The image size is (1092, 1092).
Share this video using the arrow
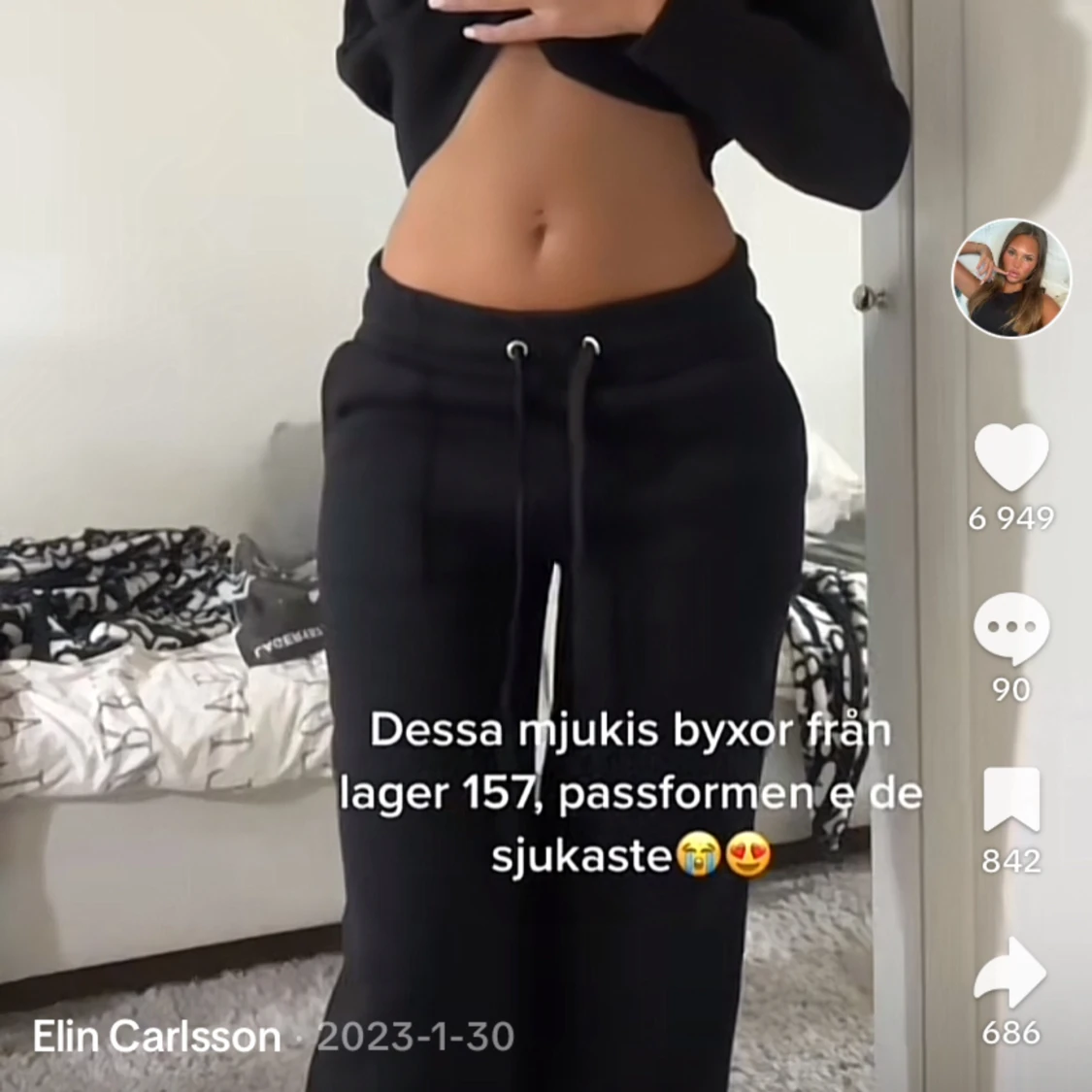point(1010,974)
